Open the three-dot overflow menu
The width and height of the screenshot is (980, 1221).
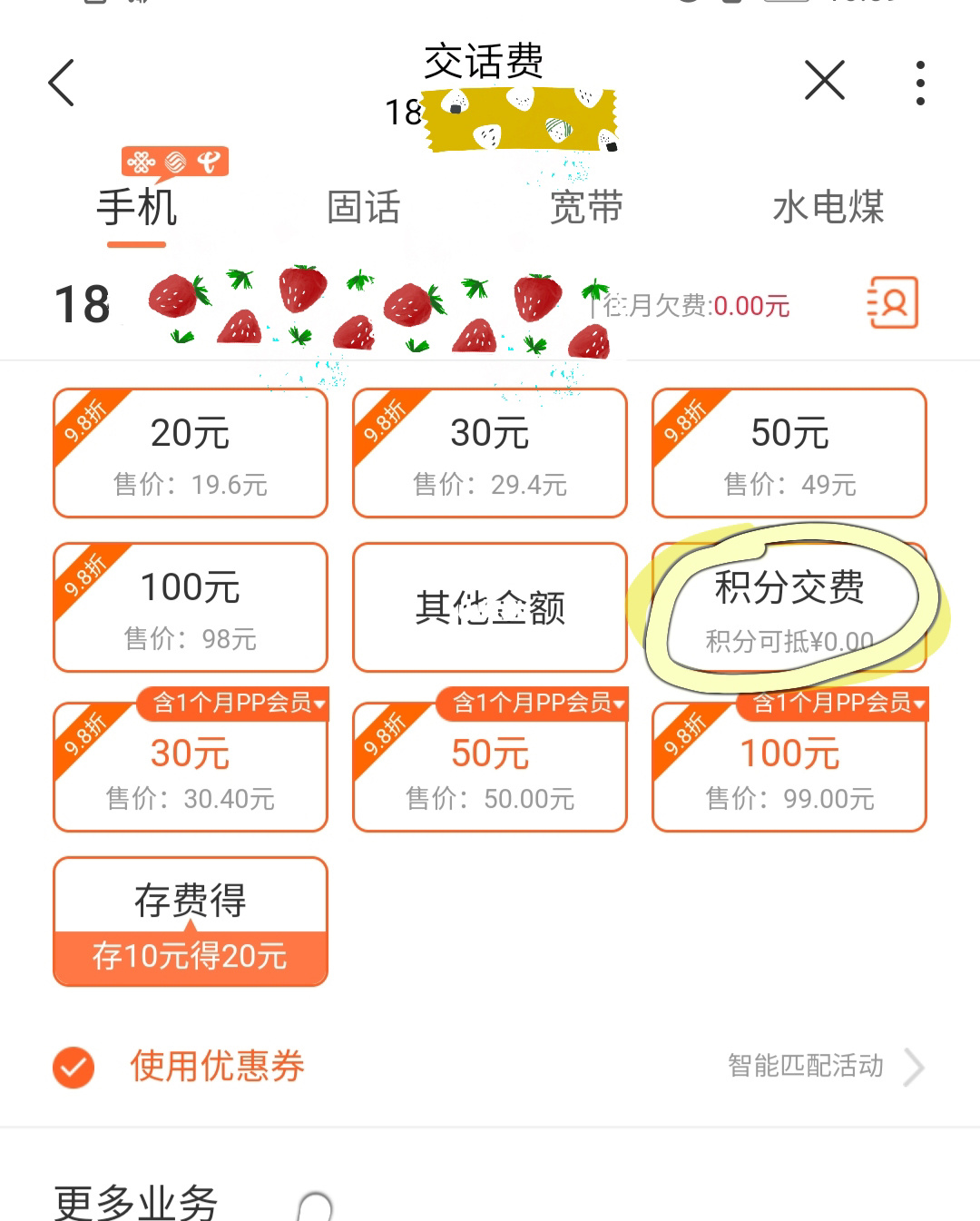920,83
